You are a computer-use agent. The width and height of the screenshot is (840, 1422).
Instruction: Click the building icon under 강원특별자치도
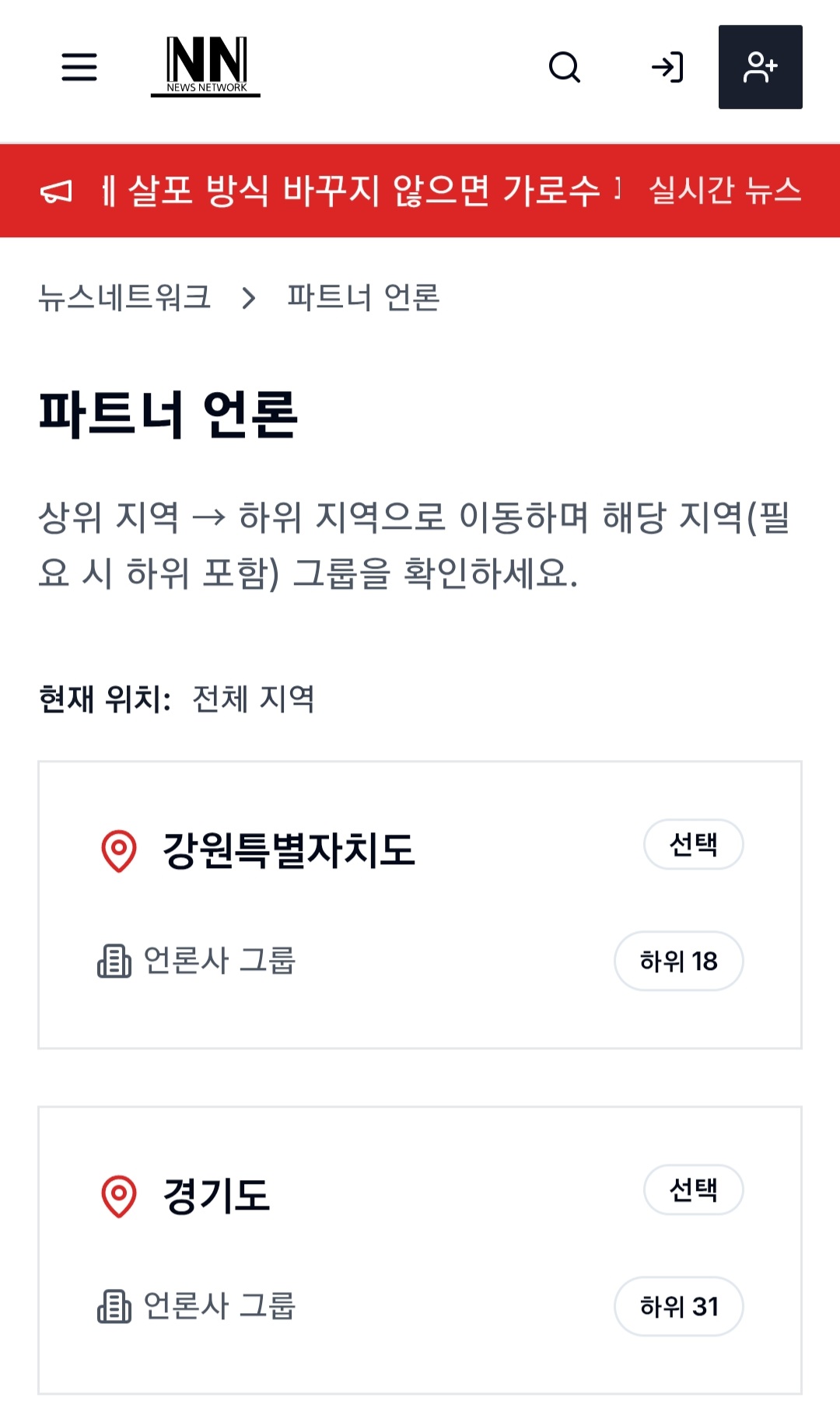(115, 961)
